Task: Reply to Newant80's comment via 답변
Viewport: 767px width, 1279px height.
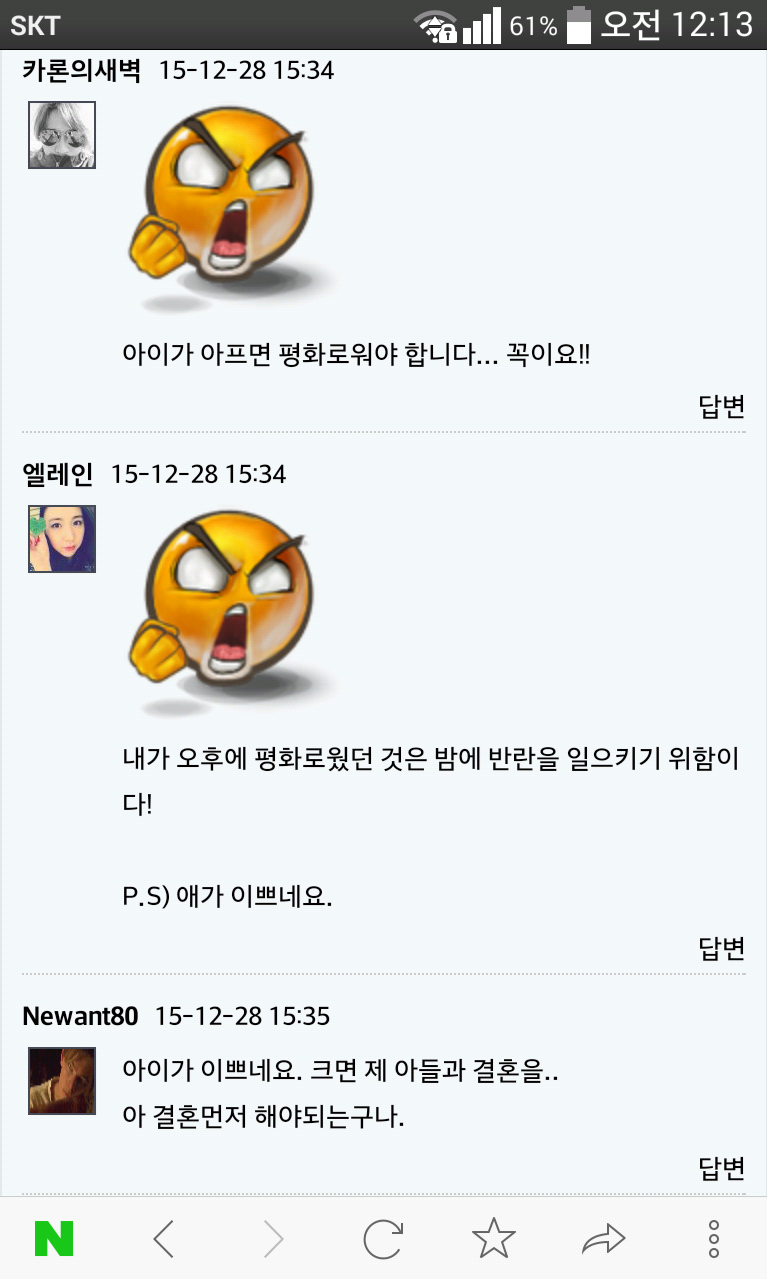Action: [721, 1167]
